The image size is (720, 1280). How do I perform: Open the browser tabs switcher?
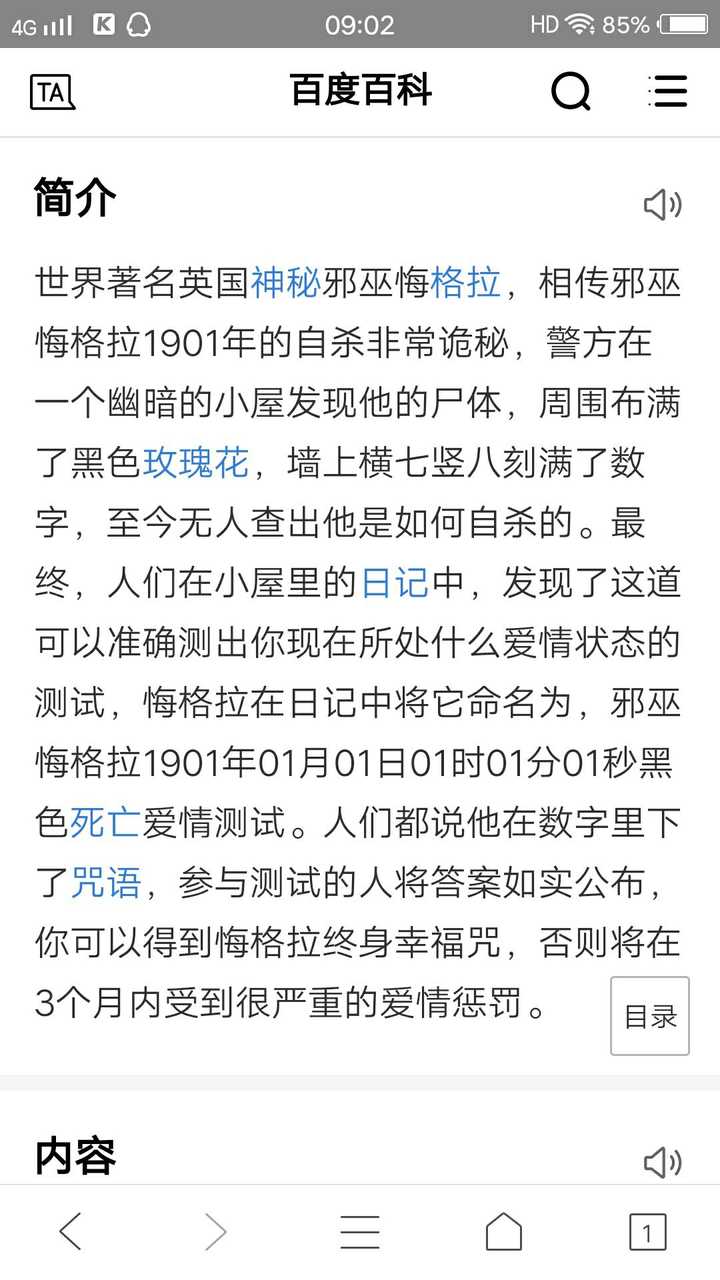(x=647, y=1232)
